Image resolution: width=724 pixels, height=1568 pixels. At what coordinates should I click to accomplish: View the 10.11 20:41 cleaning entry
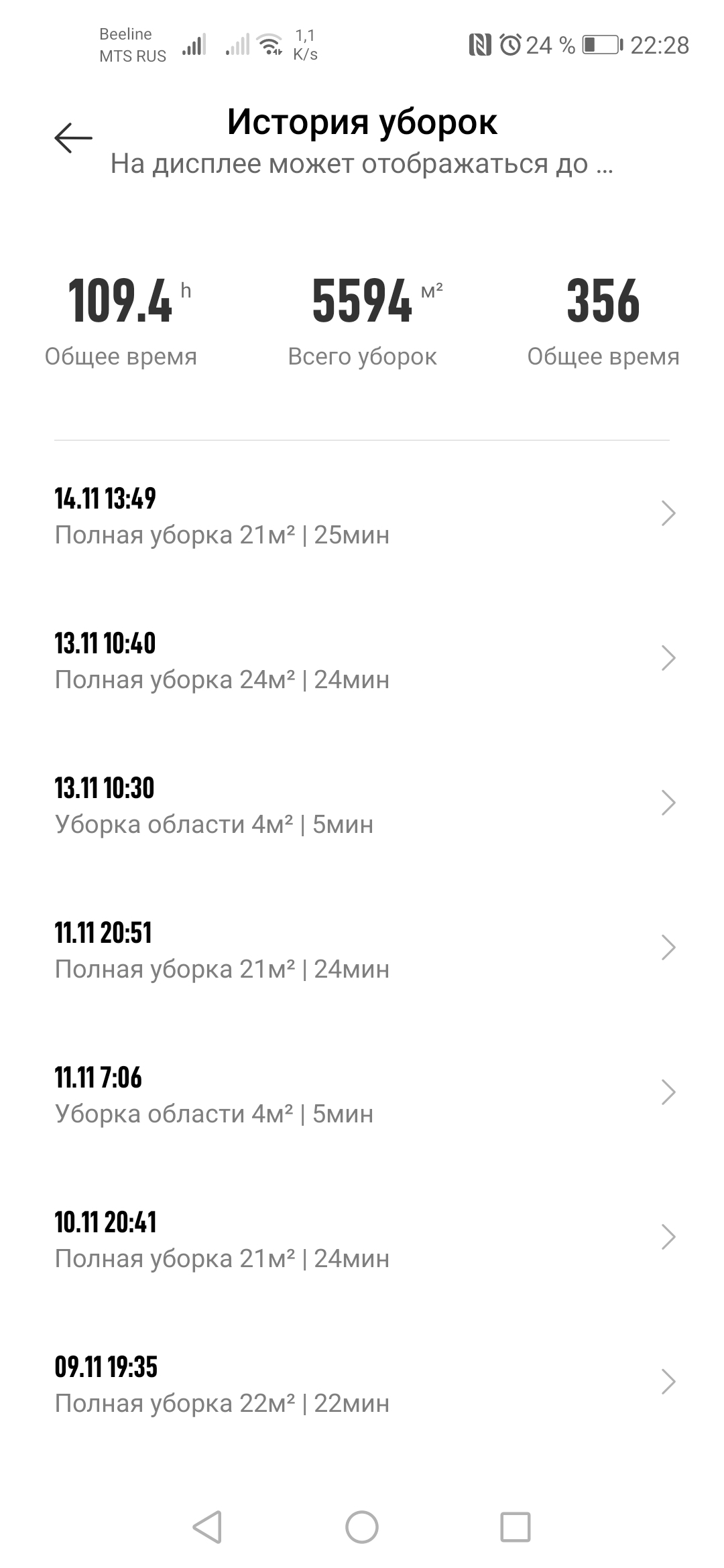[x=362, y=1240]
